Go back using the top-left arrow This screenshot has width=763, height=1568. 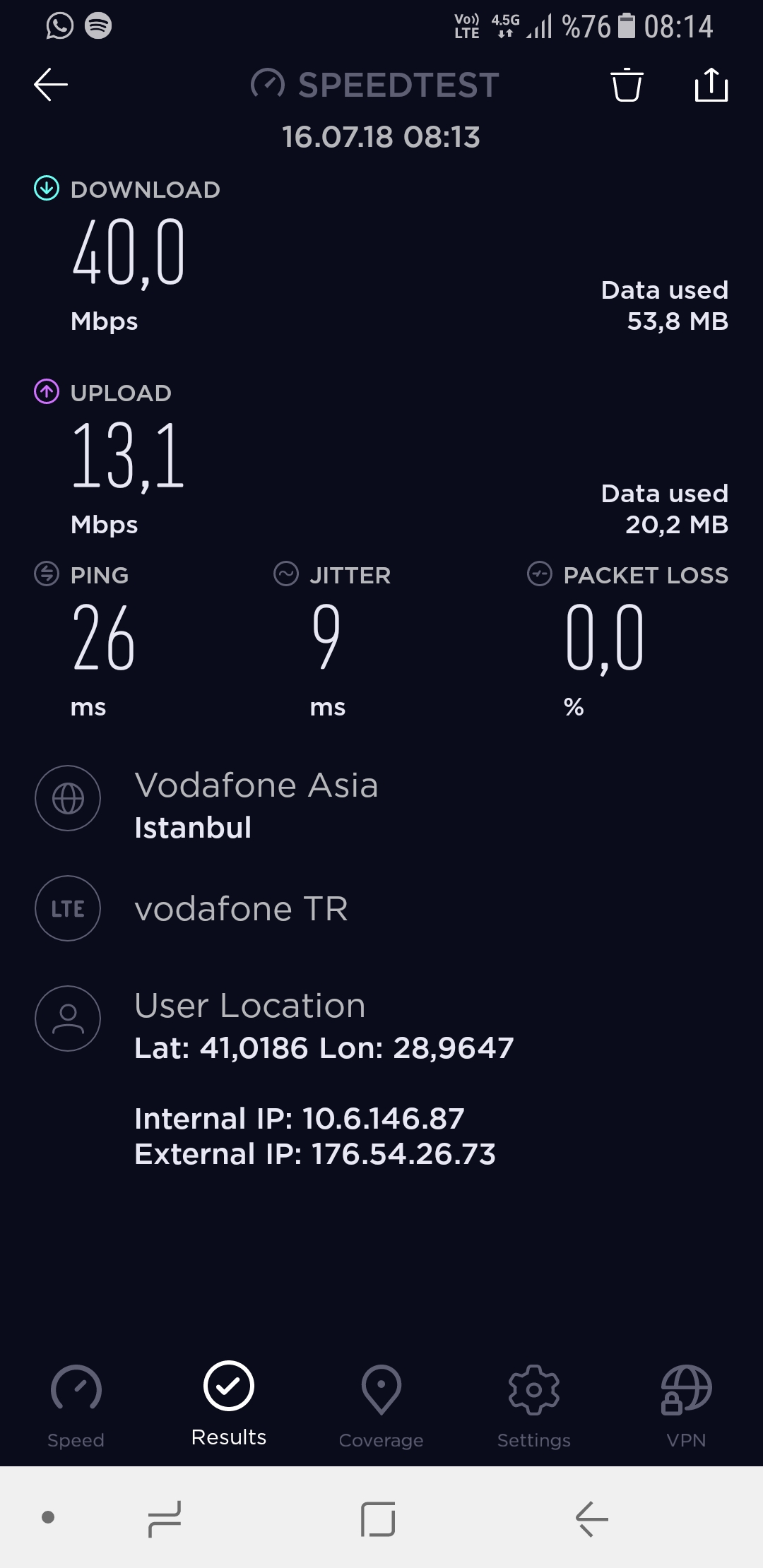pos(51,85)
